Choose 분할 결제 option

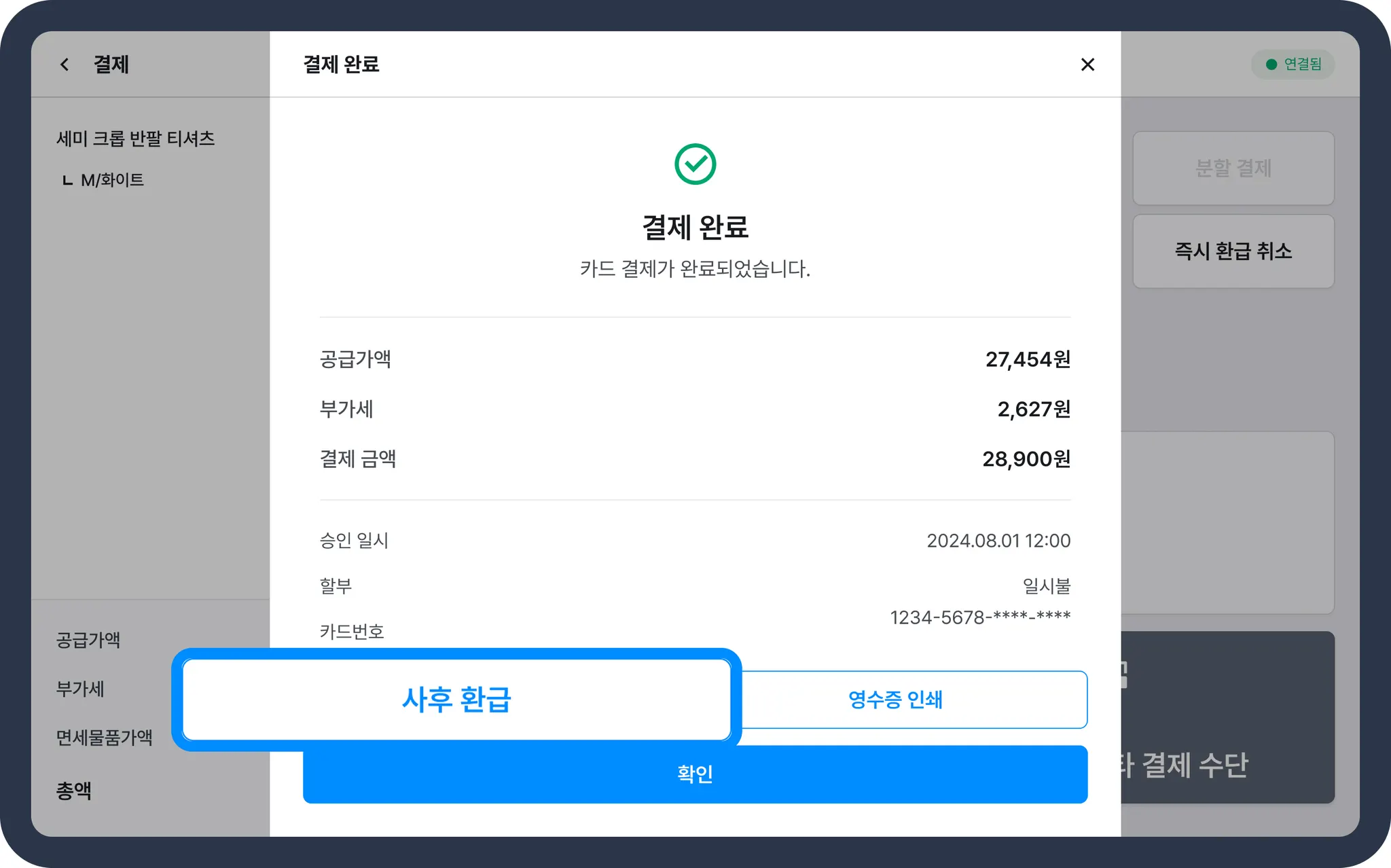point(1233,168)
